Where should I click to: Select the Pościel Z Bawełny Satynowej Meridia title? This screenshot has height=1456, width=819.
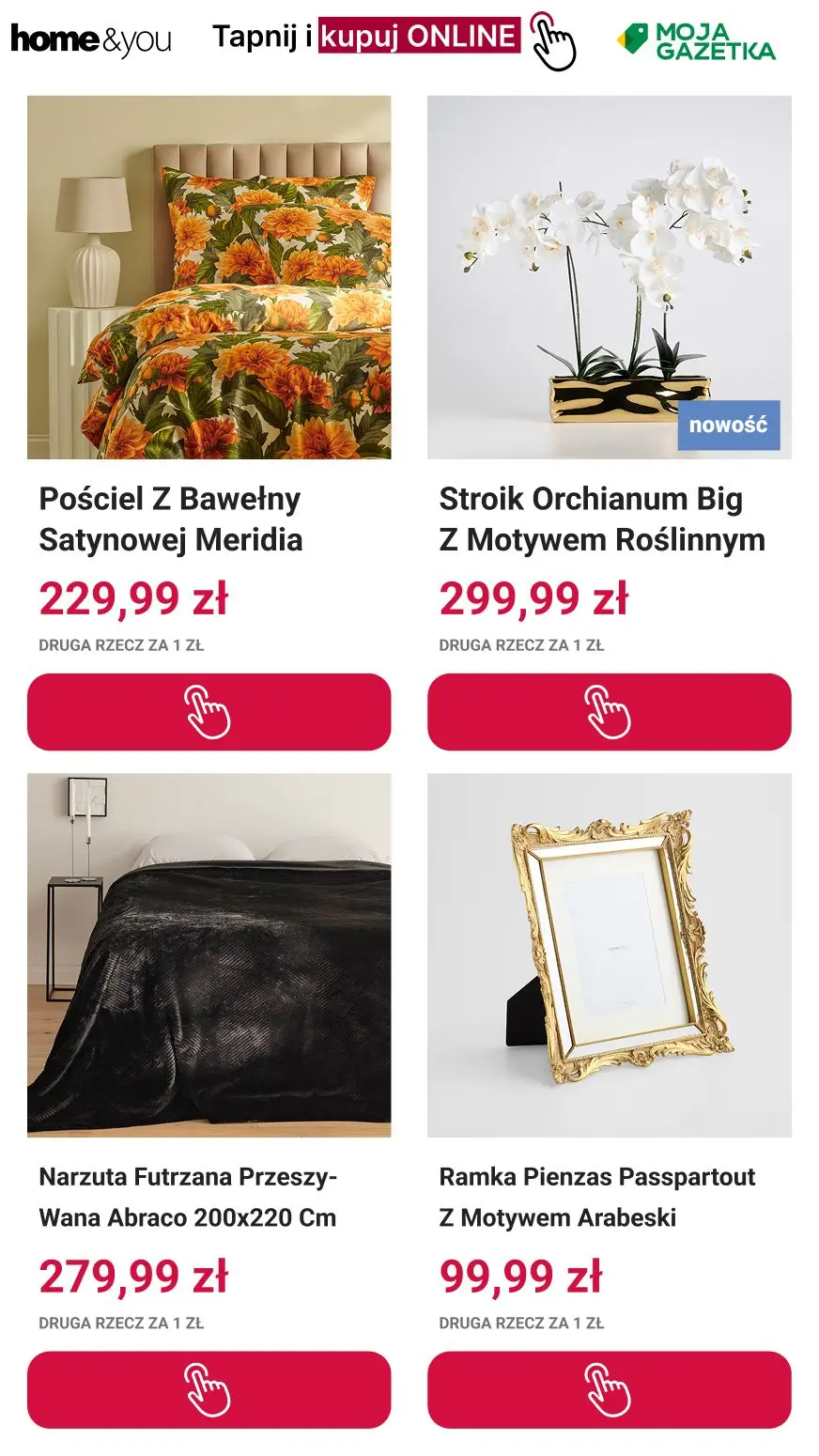(170, 519)
